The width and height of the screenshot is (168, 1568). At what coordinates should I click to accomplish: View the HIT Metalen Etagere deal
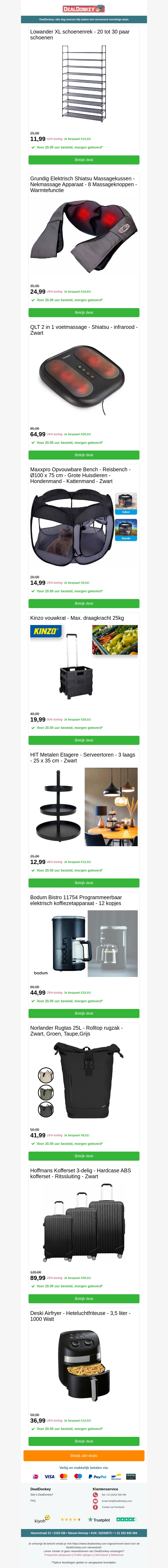[x=84, y=883]
